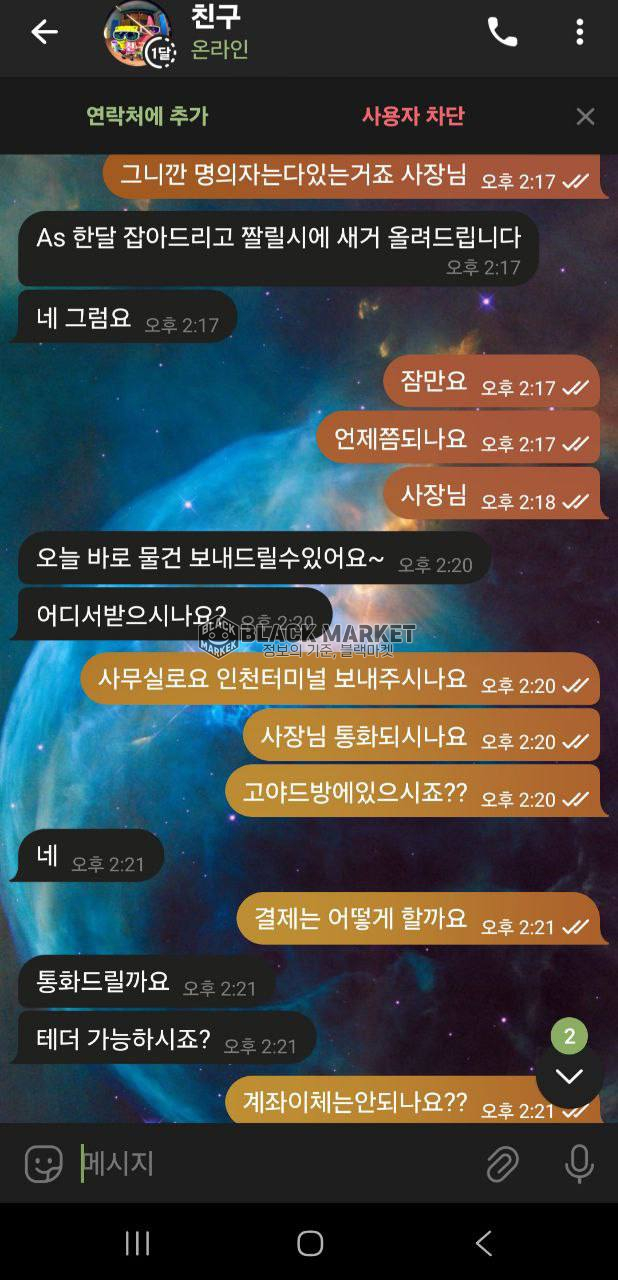Go to home via system home button
The image size is (618, 1280).
click(x=310, y=1243)
